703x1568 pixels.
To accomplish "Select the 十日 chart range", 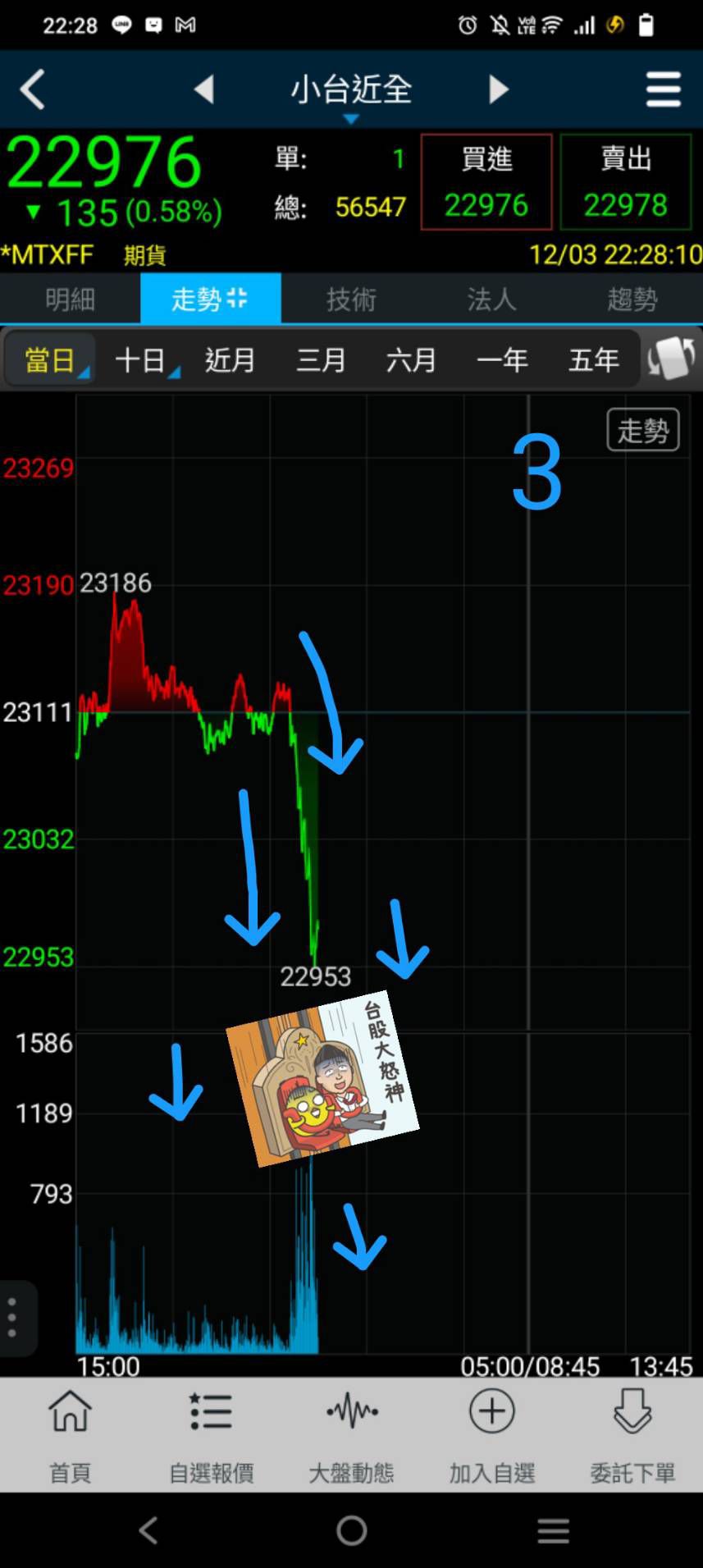I will (x=141, y=360).
